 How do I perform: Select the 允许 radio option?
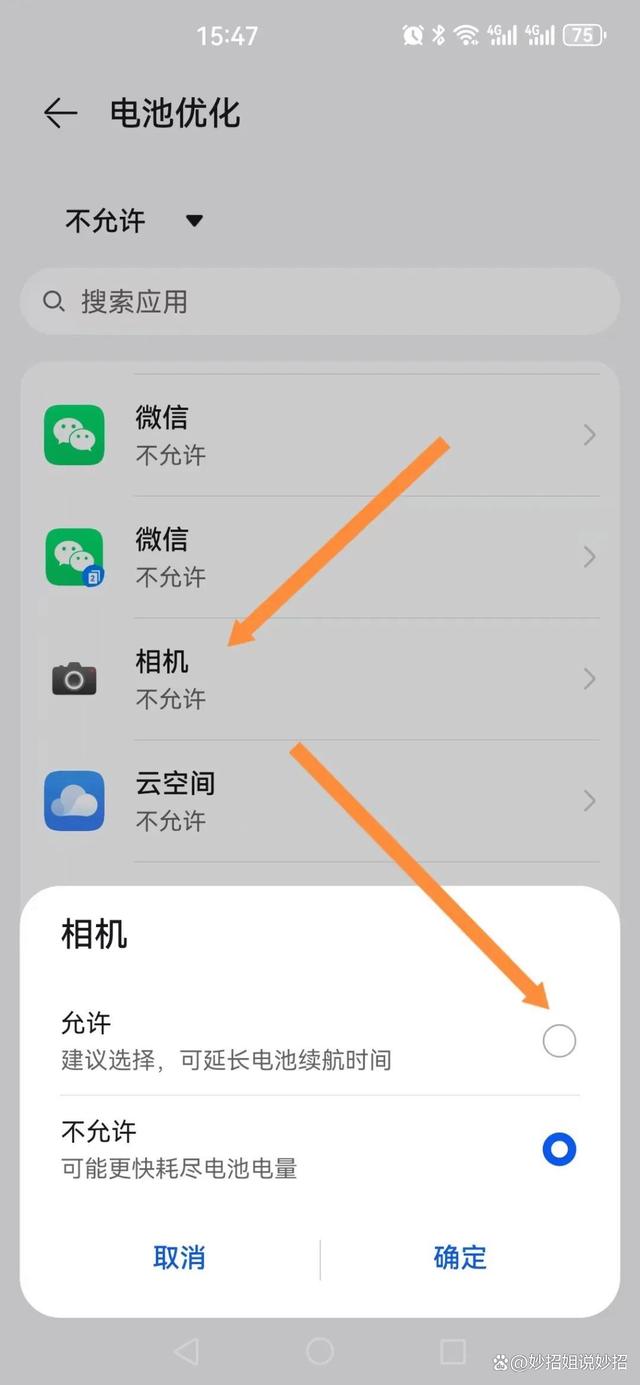coord(559,1041)
